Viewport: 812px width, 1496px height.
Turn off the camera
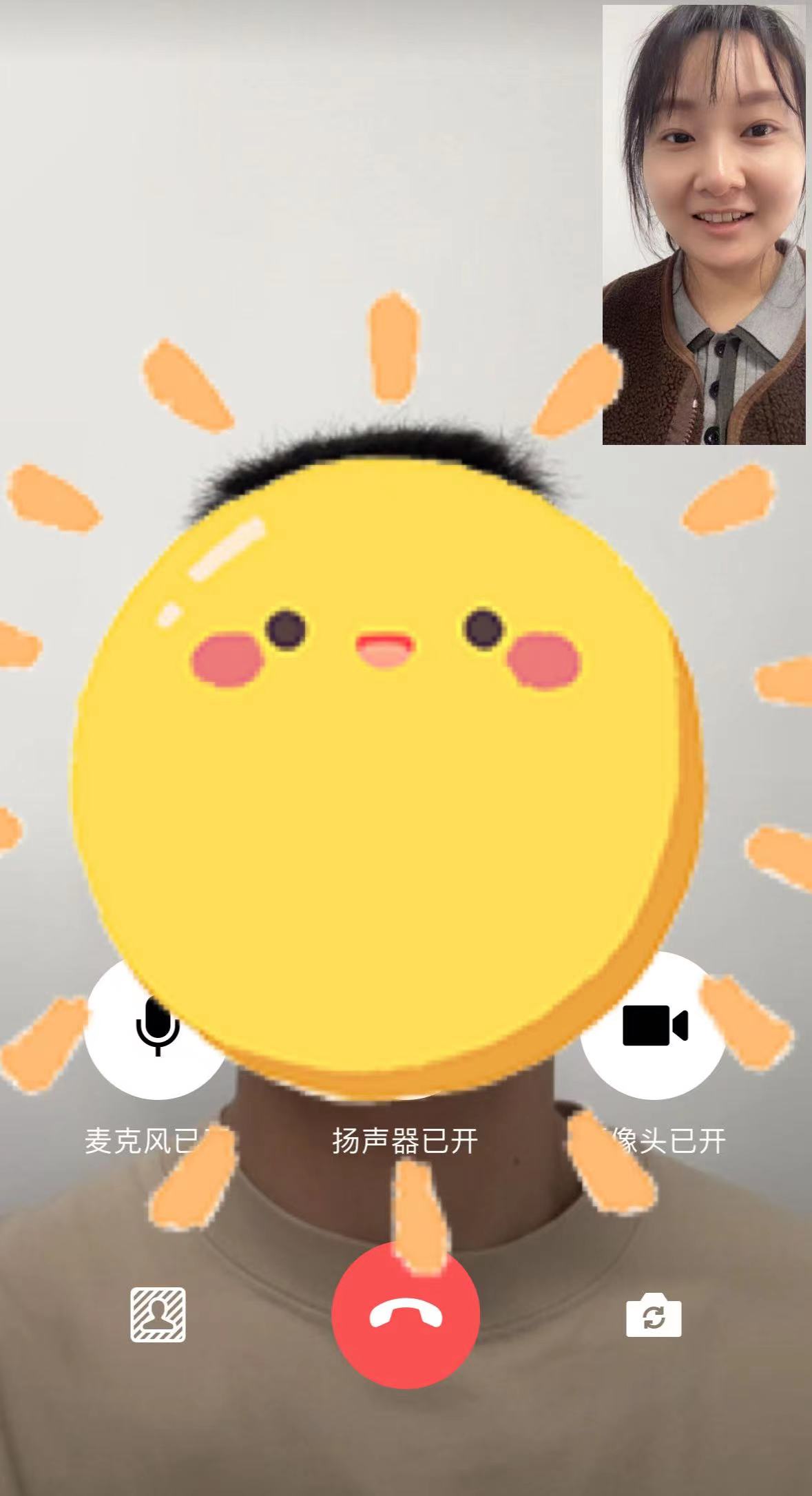coord(654,1026)
